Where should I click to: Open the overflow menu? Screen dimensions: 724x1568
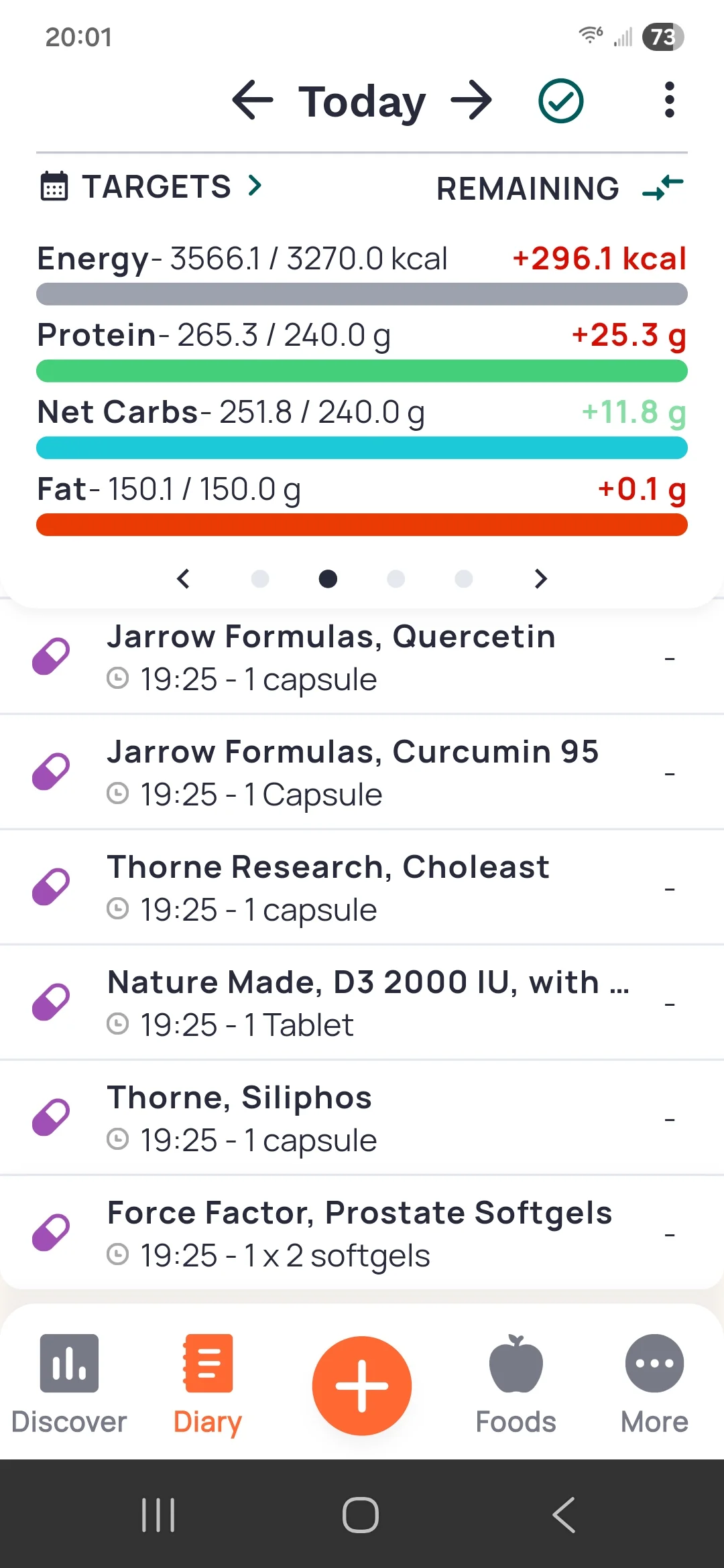coord(669,101)
